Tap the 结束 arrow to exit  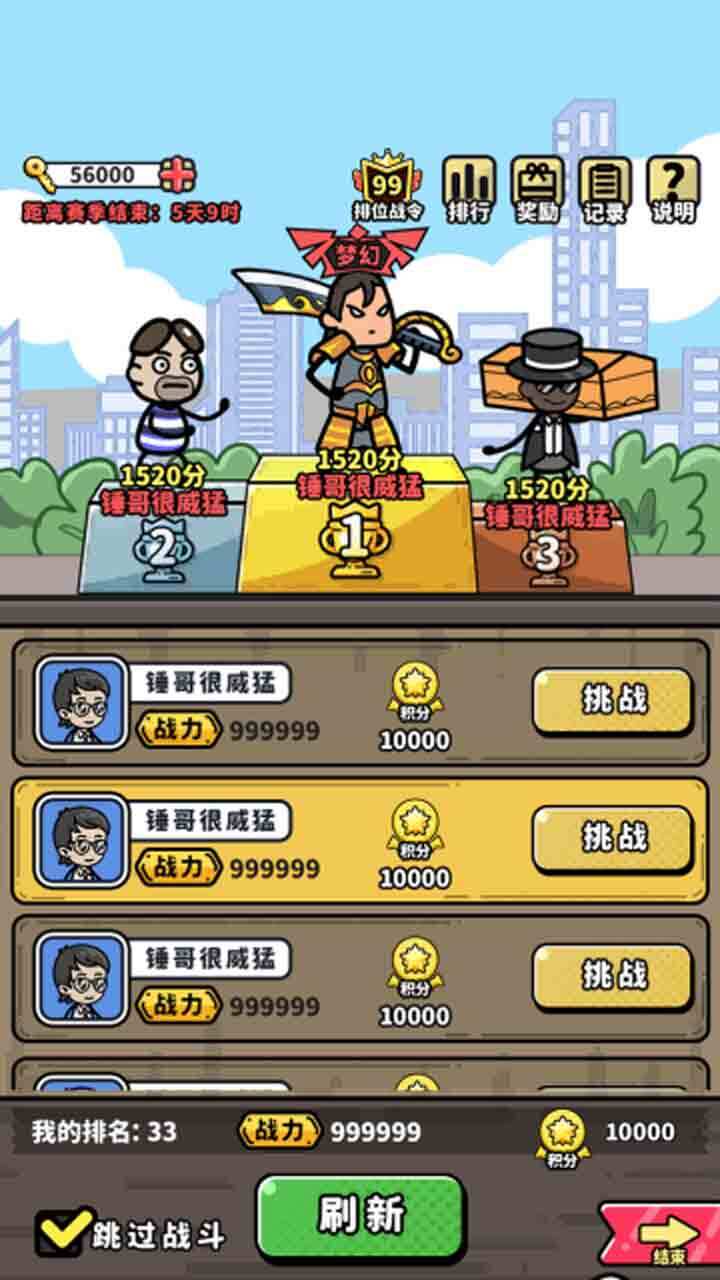pyautogui.click(x=664, y=1234)
